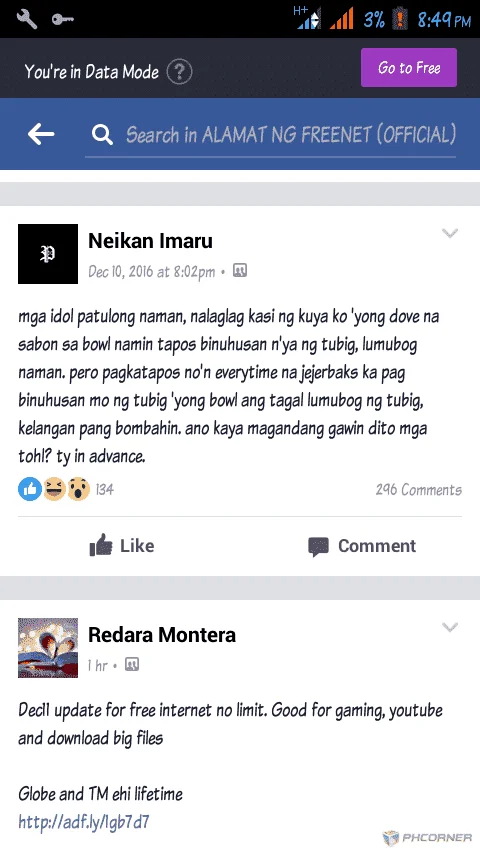
Task: Expand options chevron on Redara Montera's post
Action: [x=449, y=627]
